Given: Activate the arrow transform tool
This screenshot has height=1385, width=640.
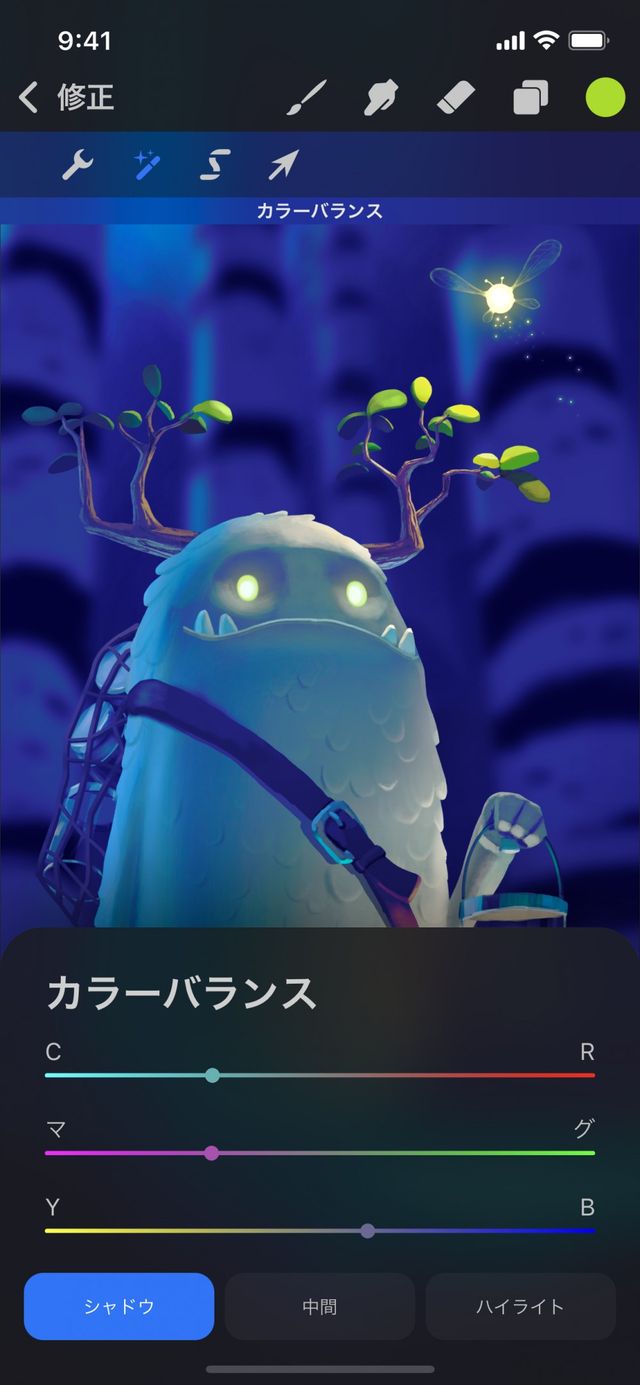Looking at the screenshot, I should pyautogui.click(x=283, y=164).
